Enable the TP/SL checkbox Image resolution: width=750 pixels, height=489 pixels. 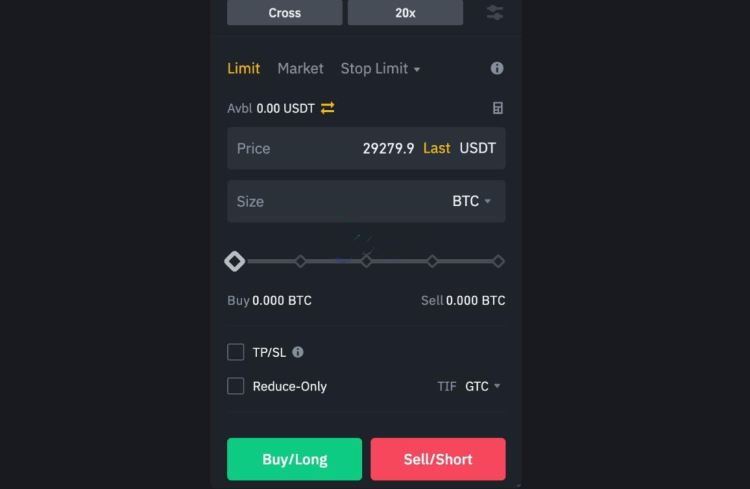pos(236,352)
